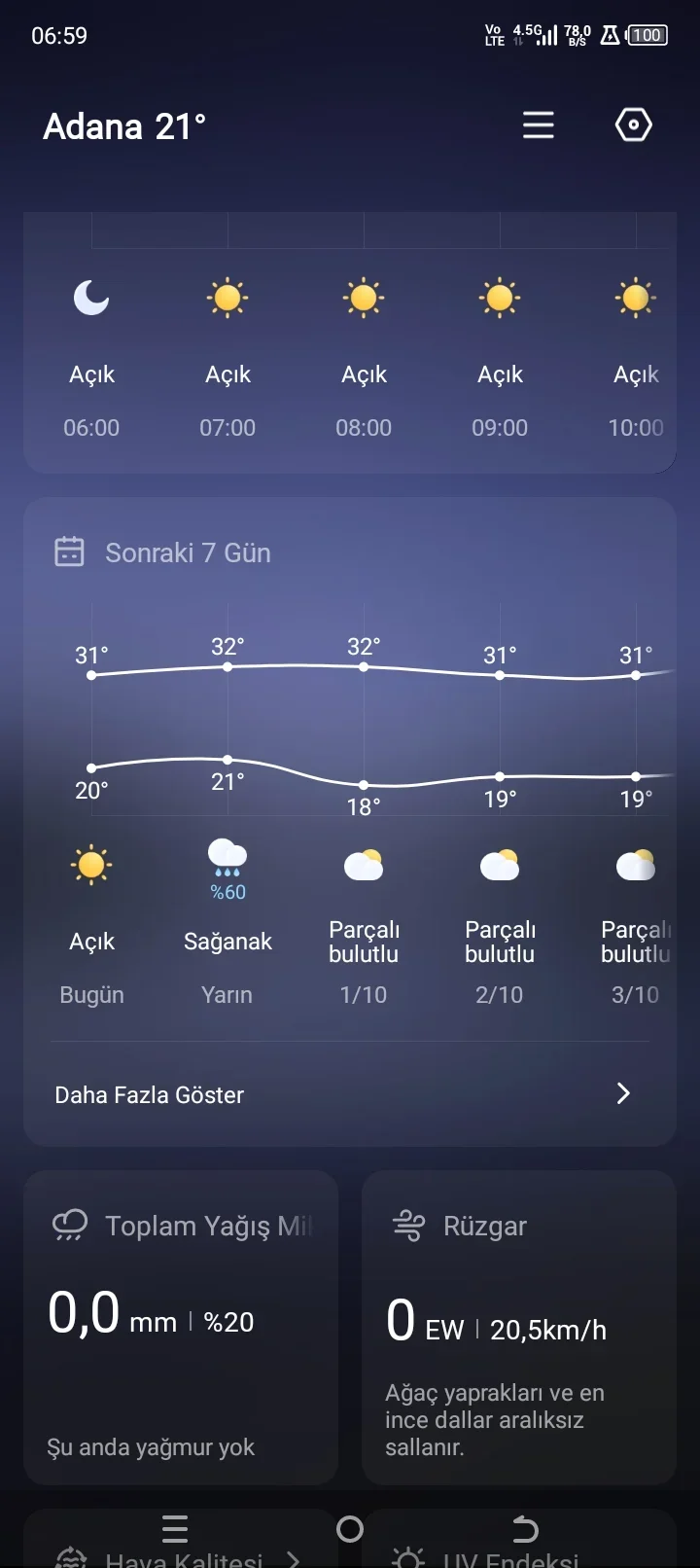
Task: Click the Daha Fazla Göster link
Action: pos(148,1094)
